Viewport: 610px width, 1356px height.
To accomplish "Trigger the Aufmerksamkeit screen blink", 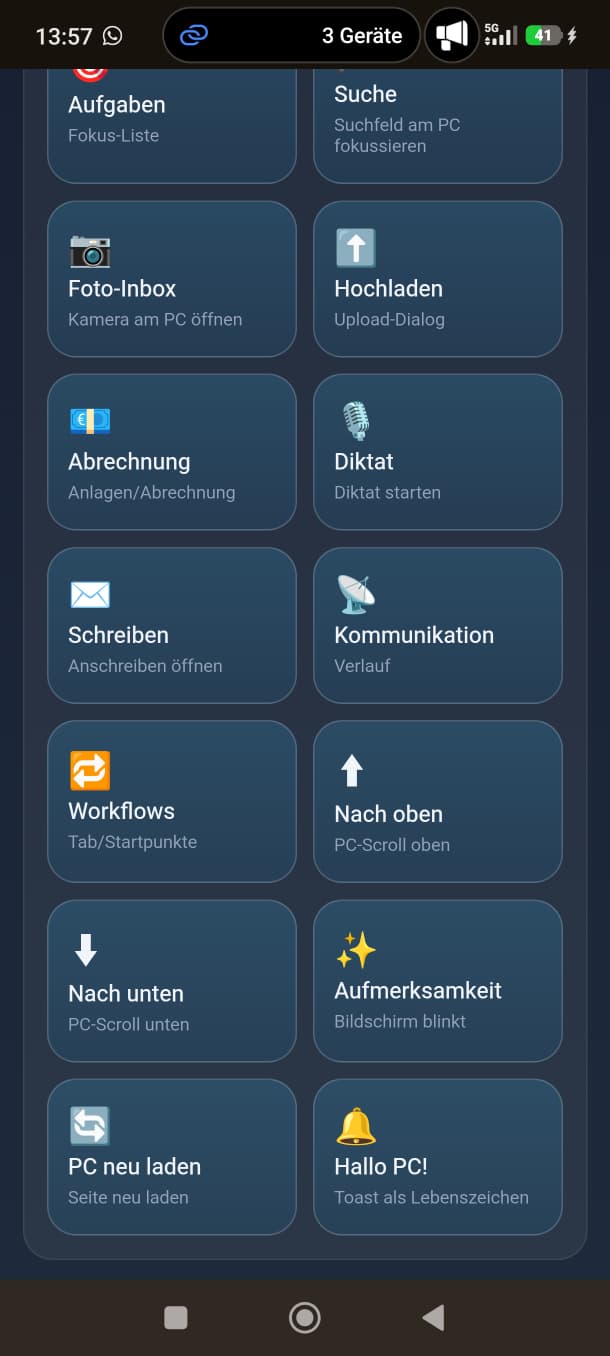I will (437, 980).
